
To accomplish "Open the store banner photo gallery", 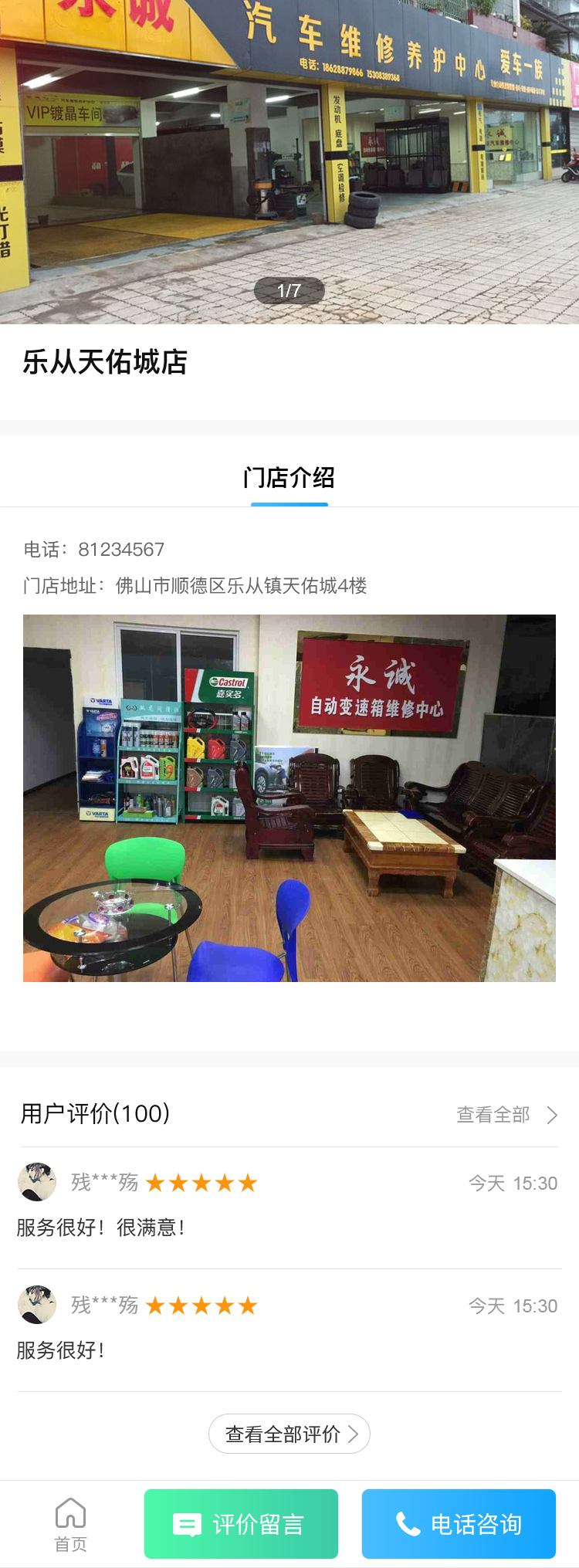I will [289, 154].
